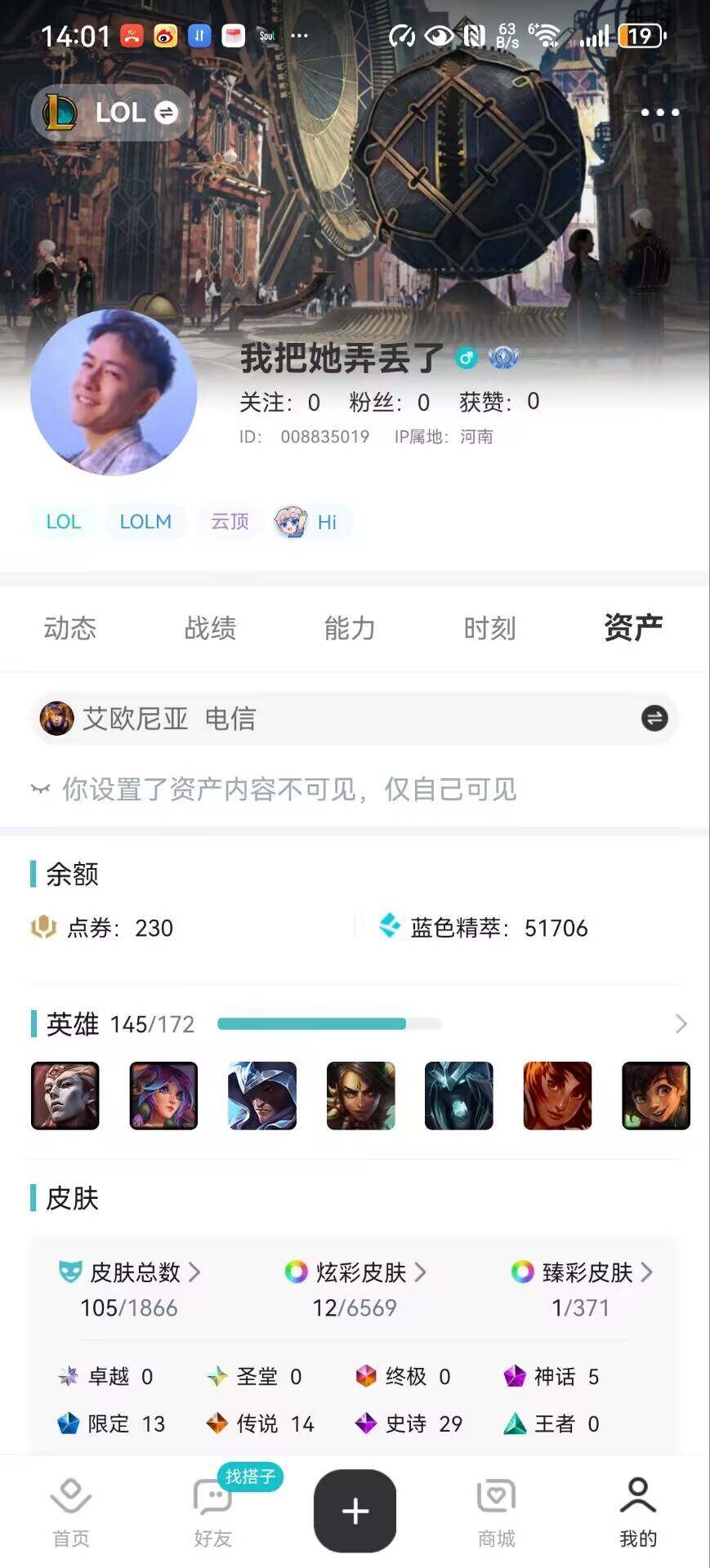Open the profile avatar photo
This screenshot has width=710, height=1568.
pos(114,393)
